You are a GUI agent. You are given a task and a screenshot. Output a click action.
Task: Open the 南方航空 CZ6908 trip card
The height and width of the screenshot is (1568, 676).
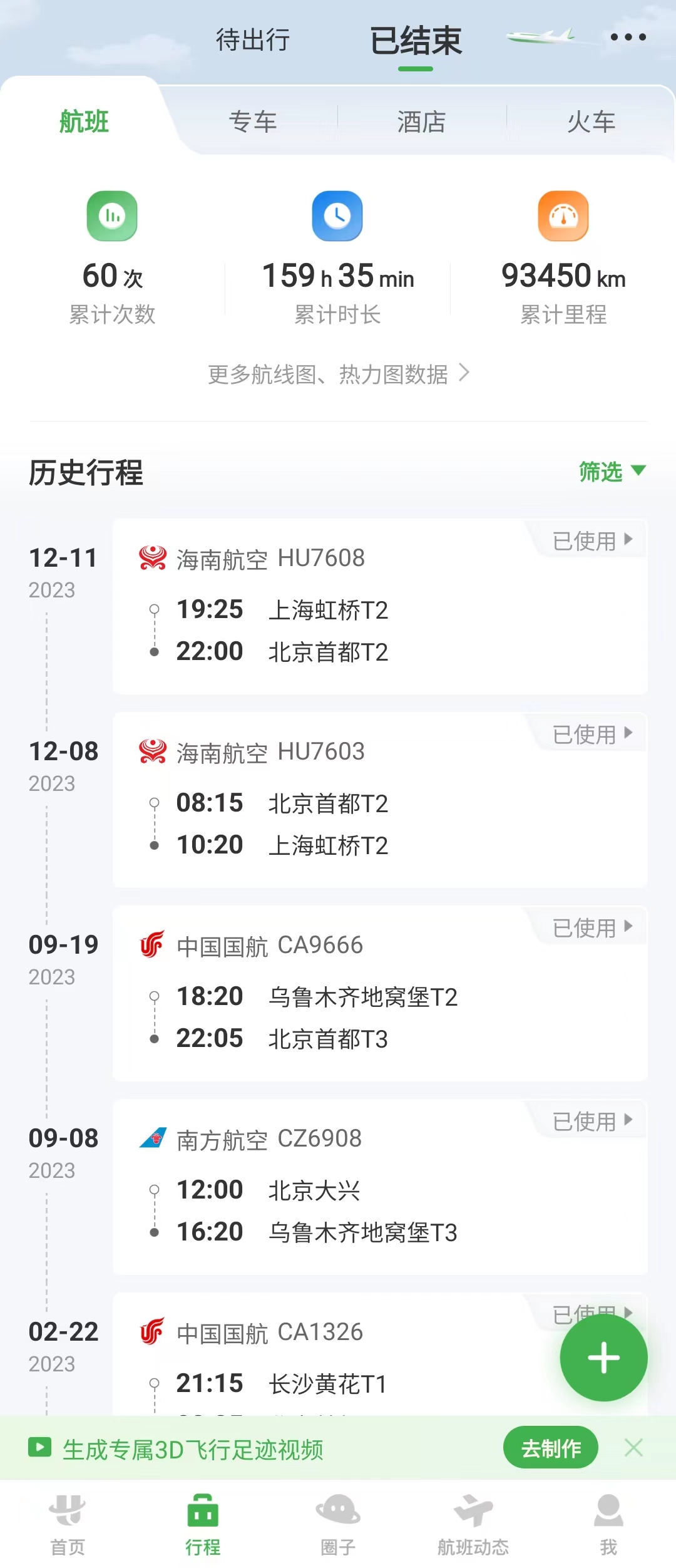coord(351,1201)
